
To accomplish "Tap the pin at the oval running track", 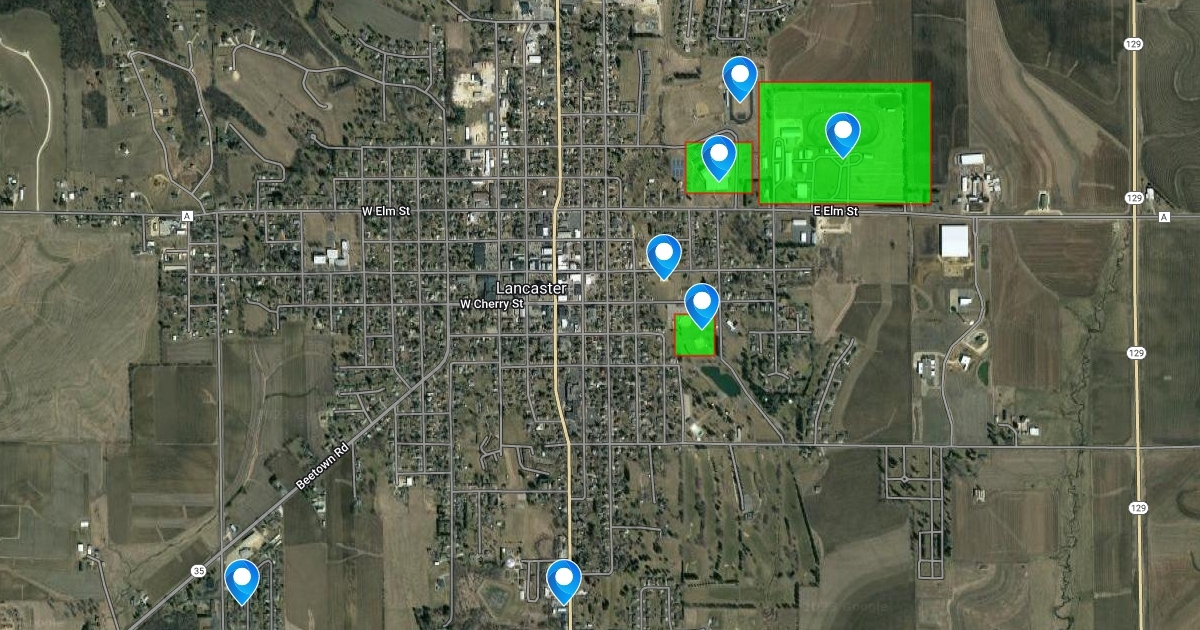I will (739, 77).
